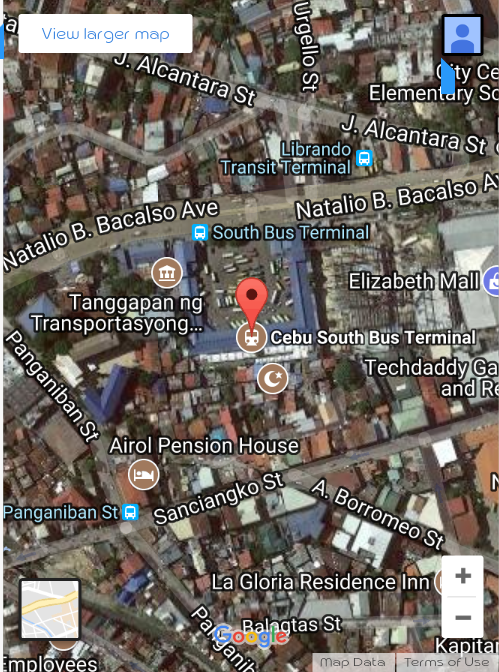
Task: Open the Terms of Use link
Action: coord(447,663)
